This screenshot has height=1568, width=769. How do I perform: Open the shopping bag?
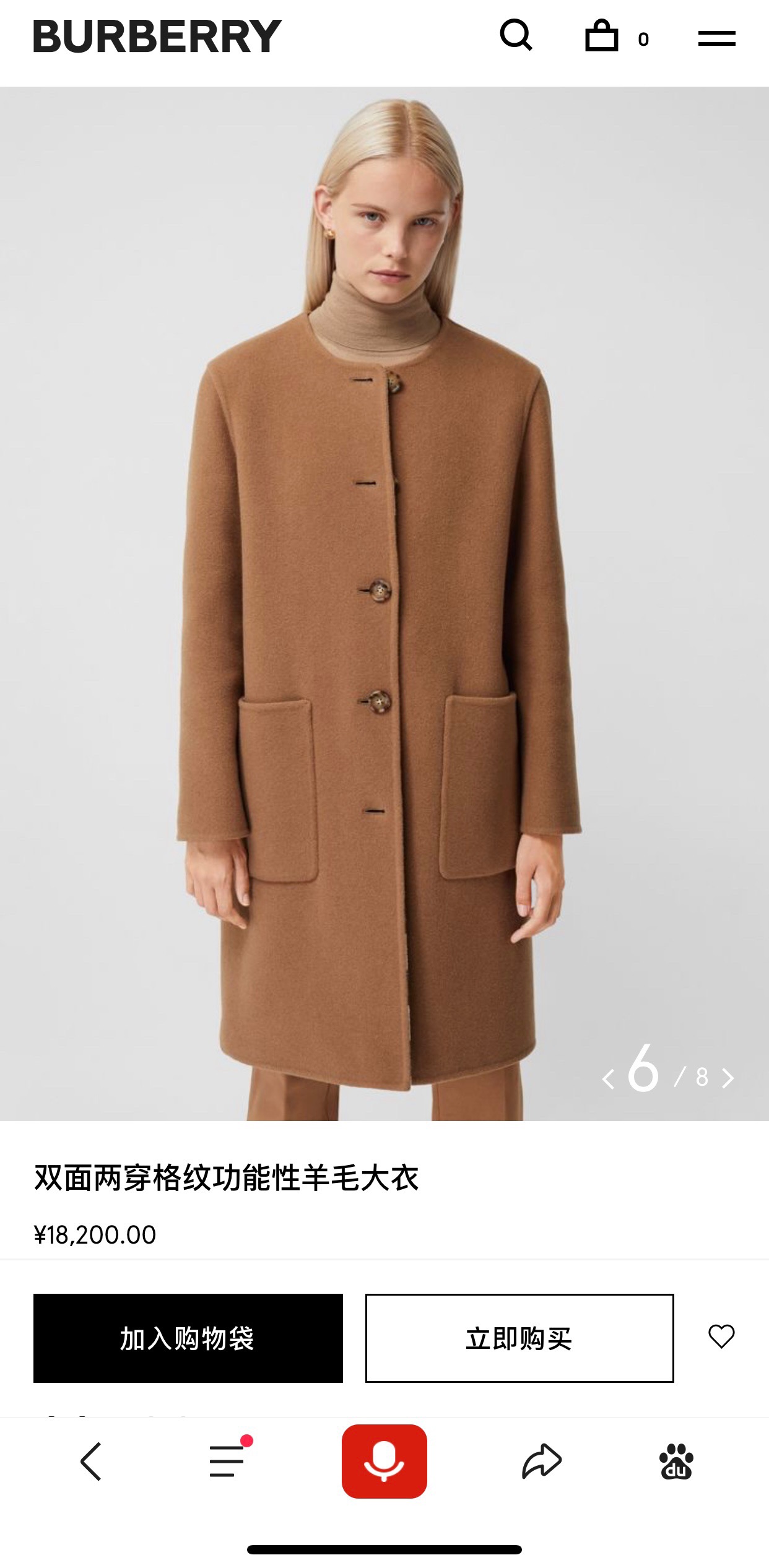coord(602,36)
